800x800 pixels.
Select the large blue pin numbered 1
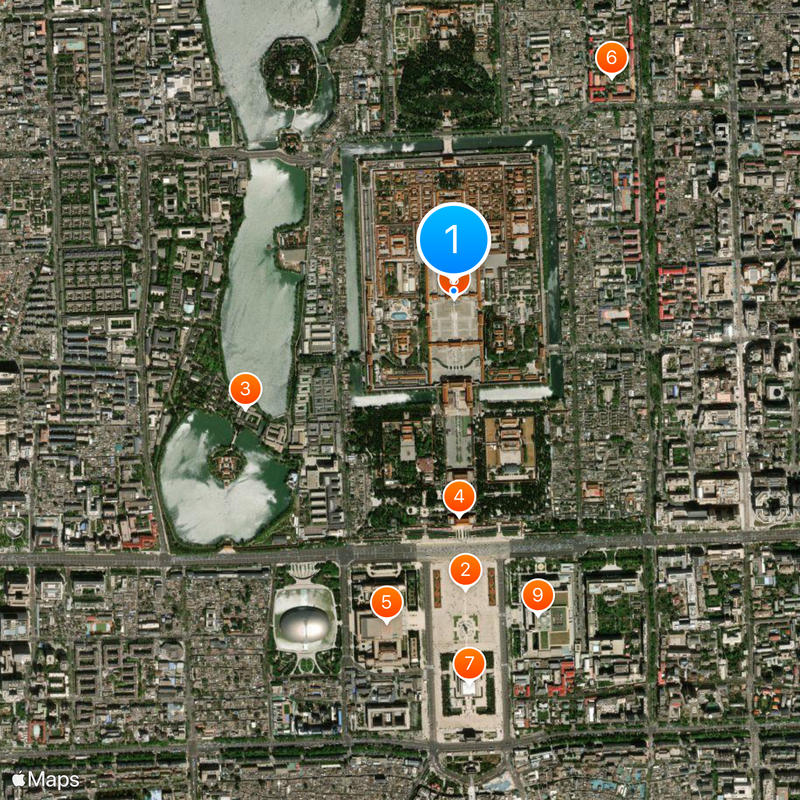pyautogui.click(x=453, y=240)
